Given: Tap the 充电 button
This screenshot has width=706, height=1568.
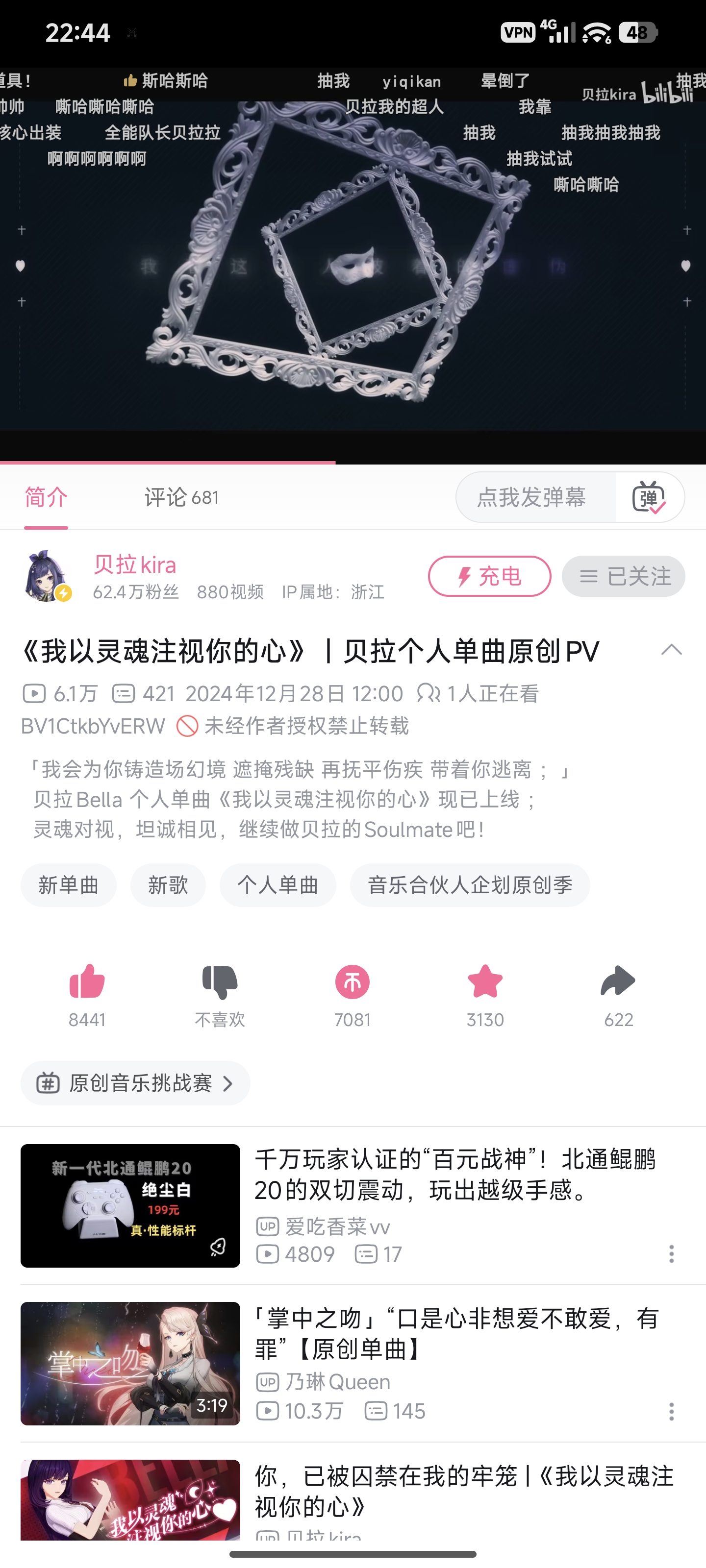Looking at the screenshot, I should (x=489, y=576).
